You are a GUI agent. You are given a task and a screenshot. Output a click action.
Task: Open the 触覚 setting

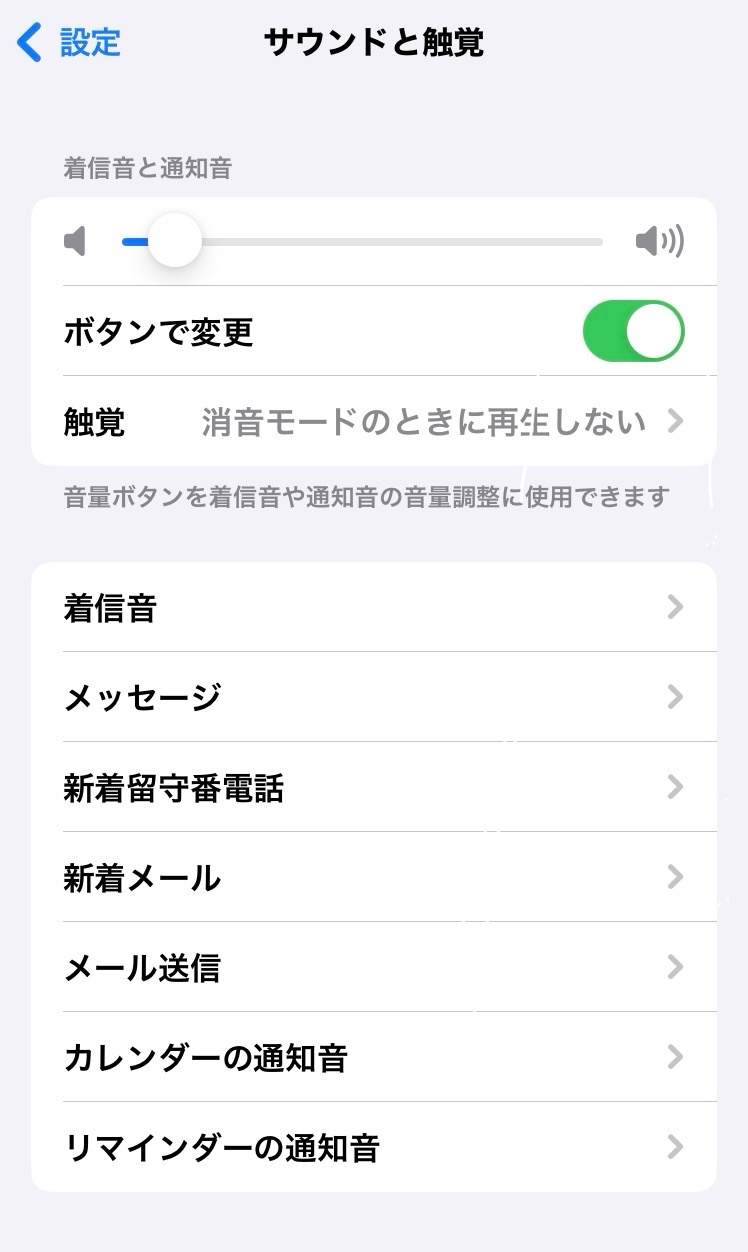[374, 421]
